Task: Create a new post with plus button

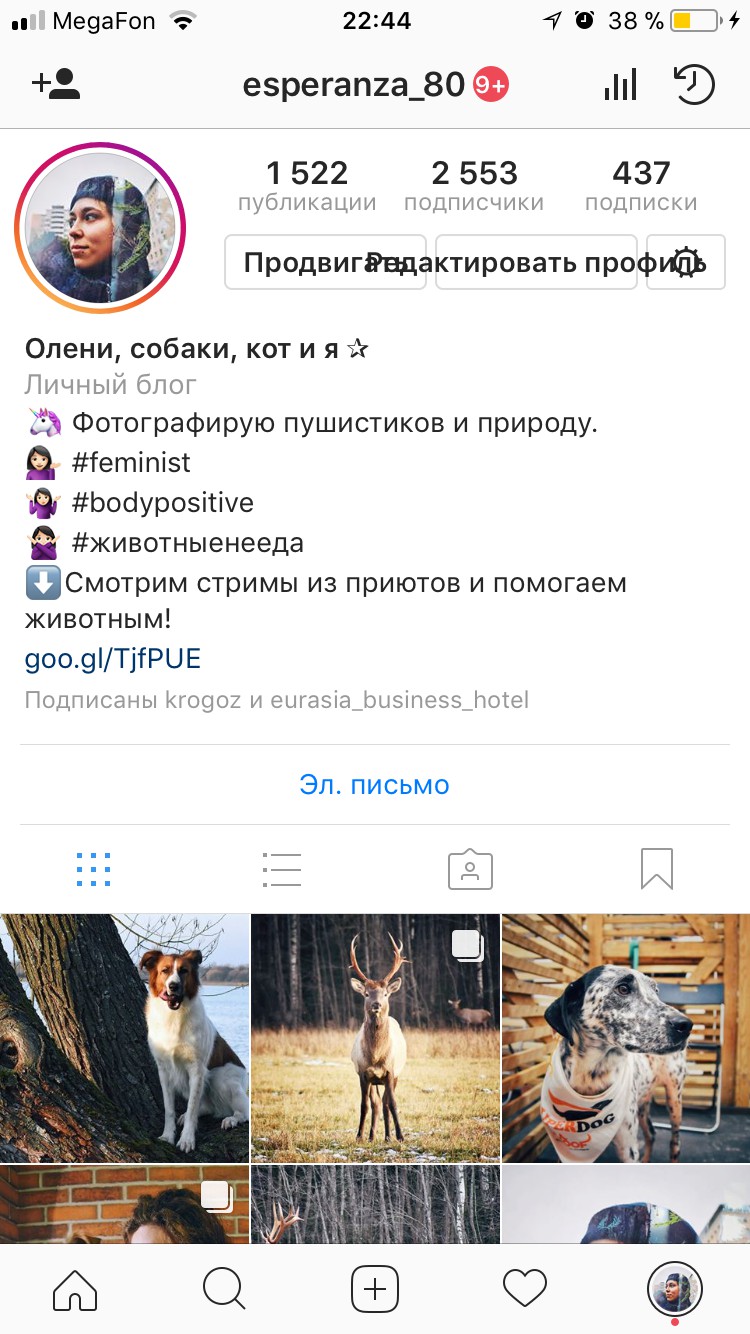Action: pyautogui.click(x=375, y=1289)
